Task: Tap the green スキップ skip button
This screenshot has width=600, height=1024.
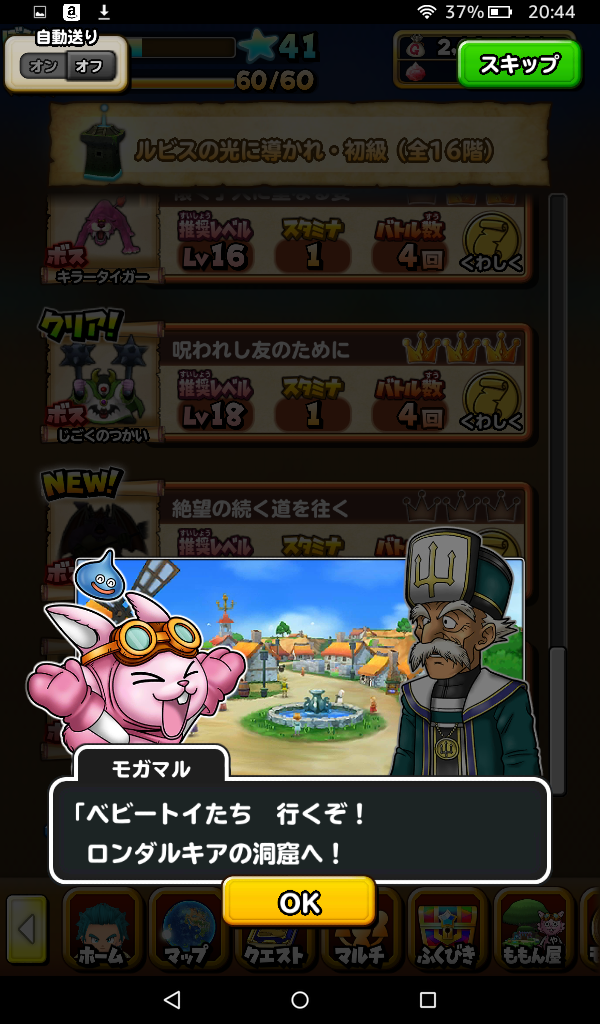Action: (518, 65)
